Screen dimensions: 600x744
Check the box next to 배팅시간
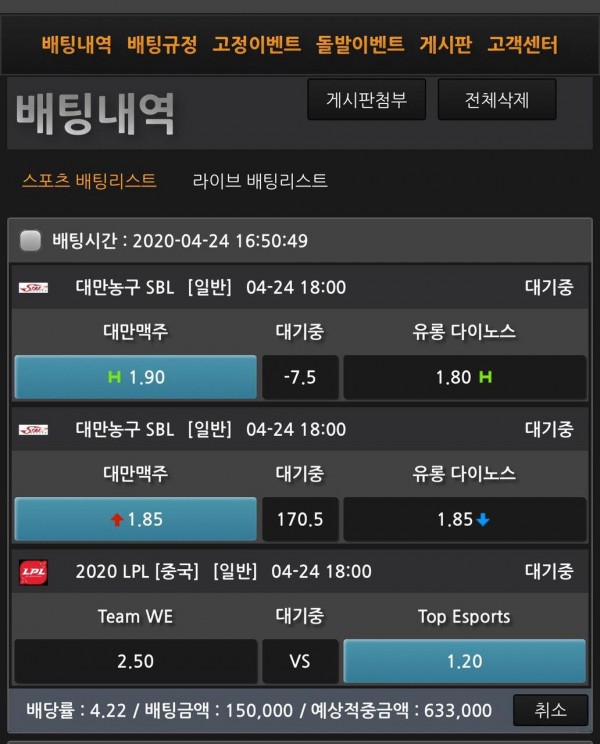[x=31, y=240]
